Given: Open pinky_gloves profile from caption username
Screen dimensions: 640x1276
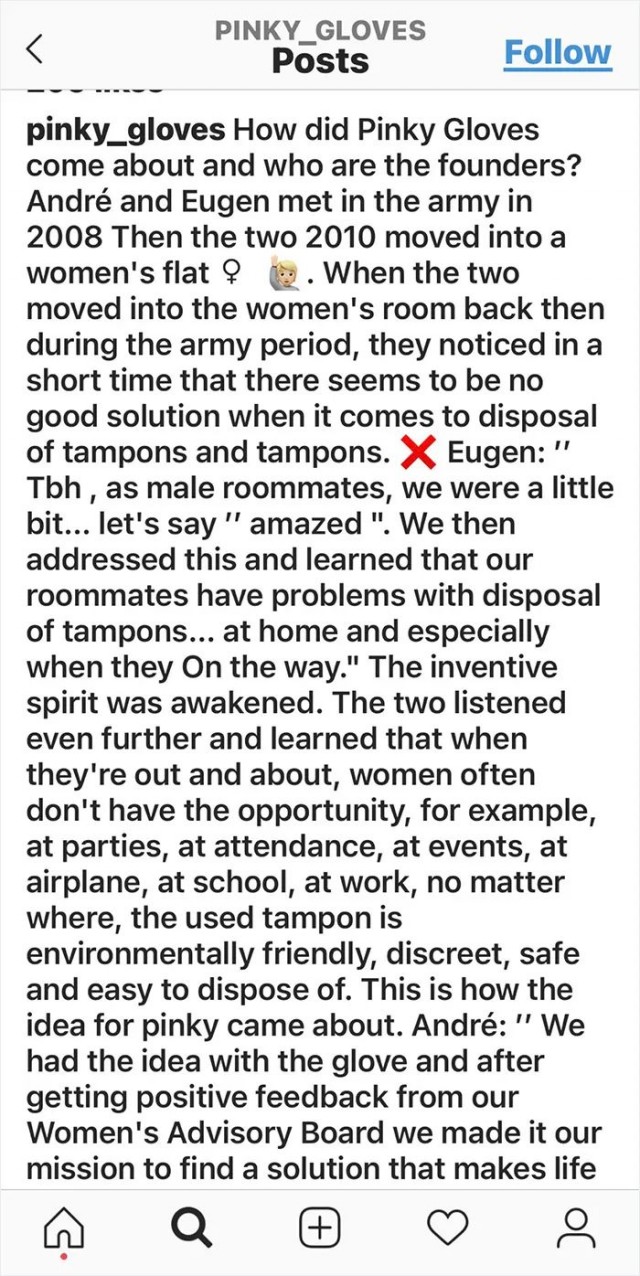Looking at the screenshot, I should pyautogui.click(x=125, y=130).
